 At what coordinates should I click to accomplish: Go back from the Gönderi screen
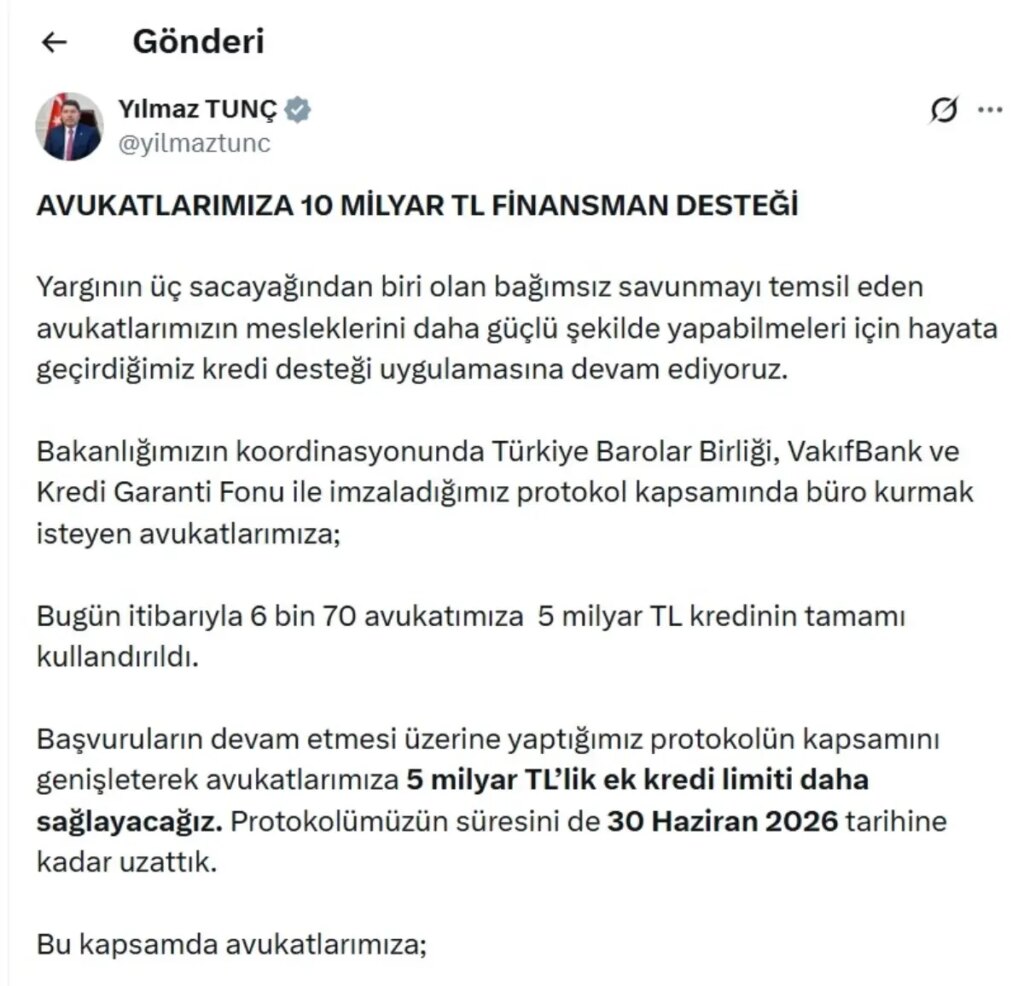[x=54, y=42]
